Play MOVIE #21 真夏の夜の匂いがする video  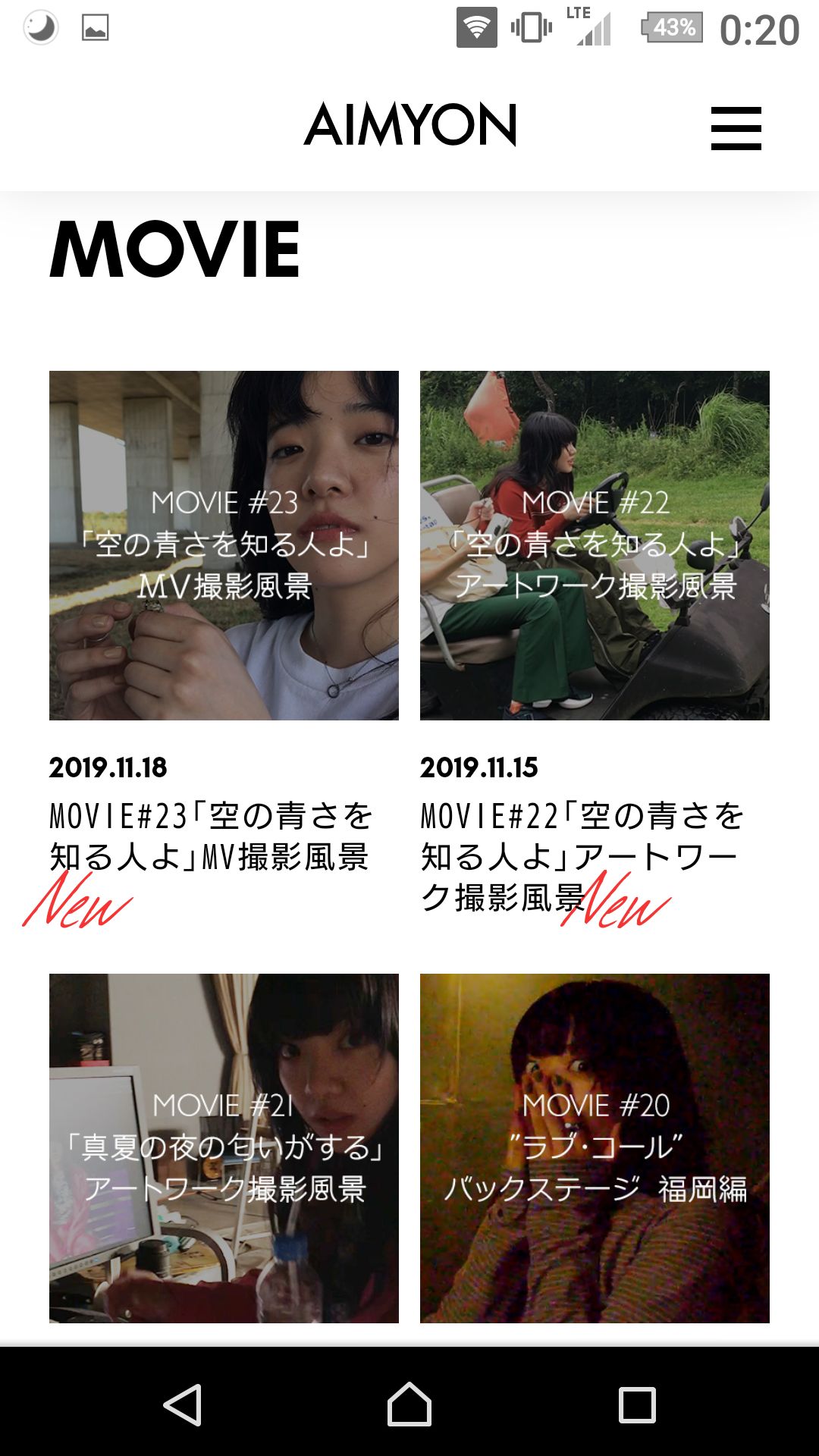[224, 1147]
